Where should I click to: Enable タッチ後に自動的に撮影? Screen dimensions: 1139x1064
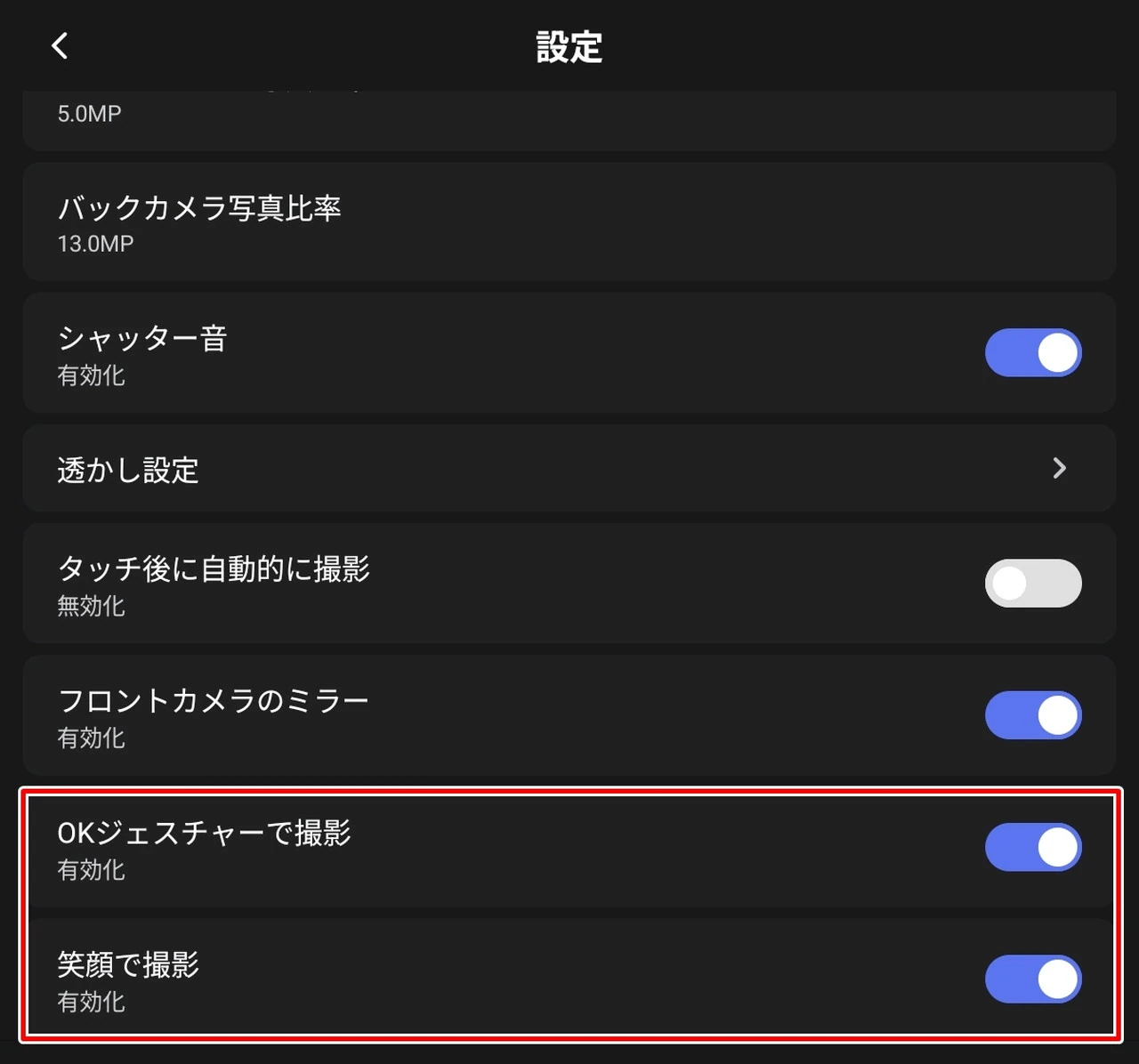(1032, 584)
